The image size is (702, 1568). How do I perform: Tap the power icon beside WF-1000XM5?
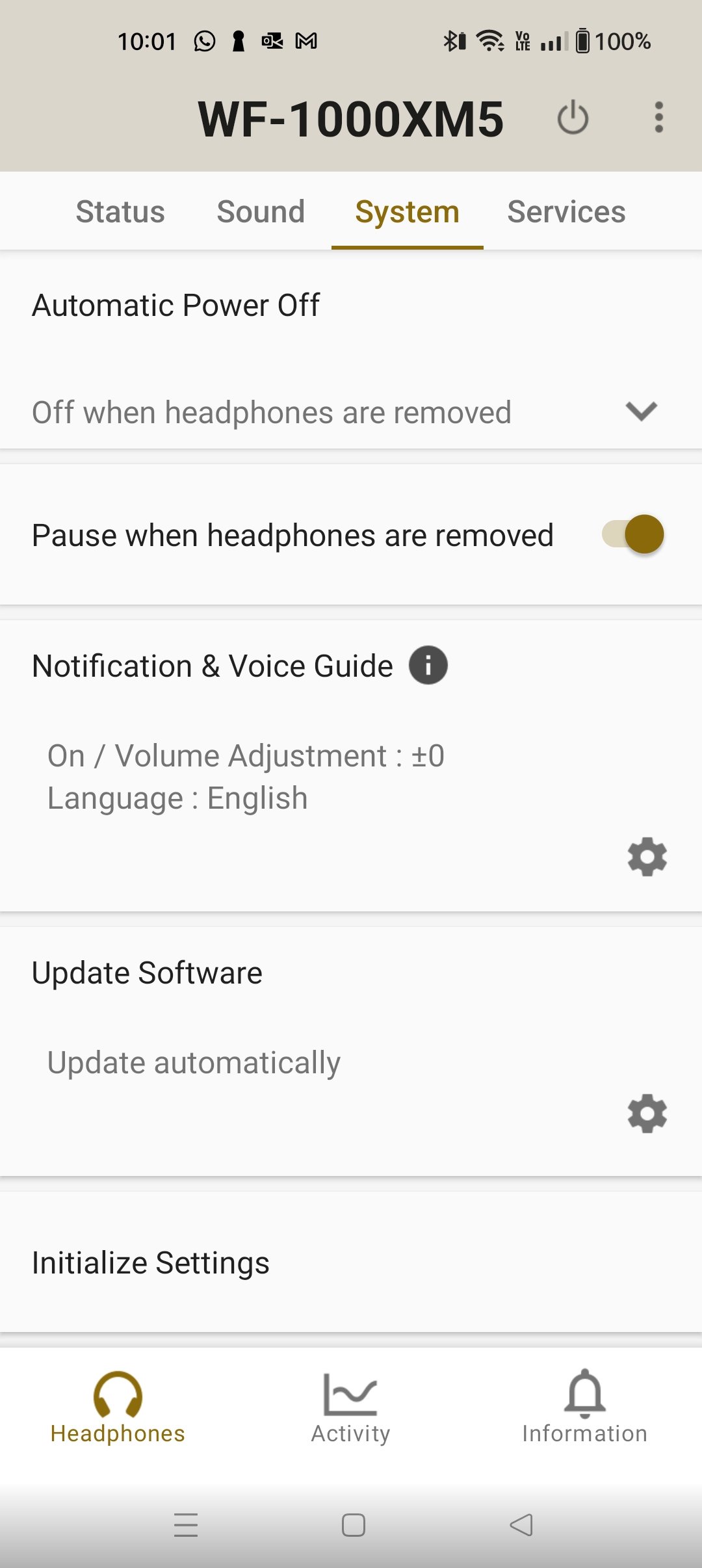[x=573, y=118]
